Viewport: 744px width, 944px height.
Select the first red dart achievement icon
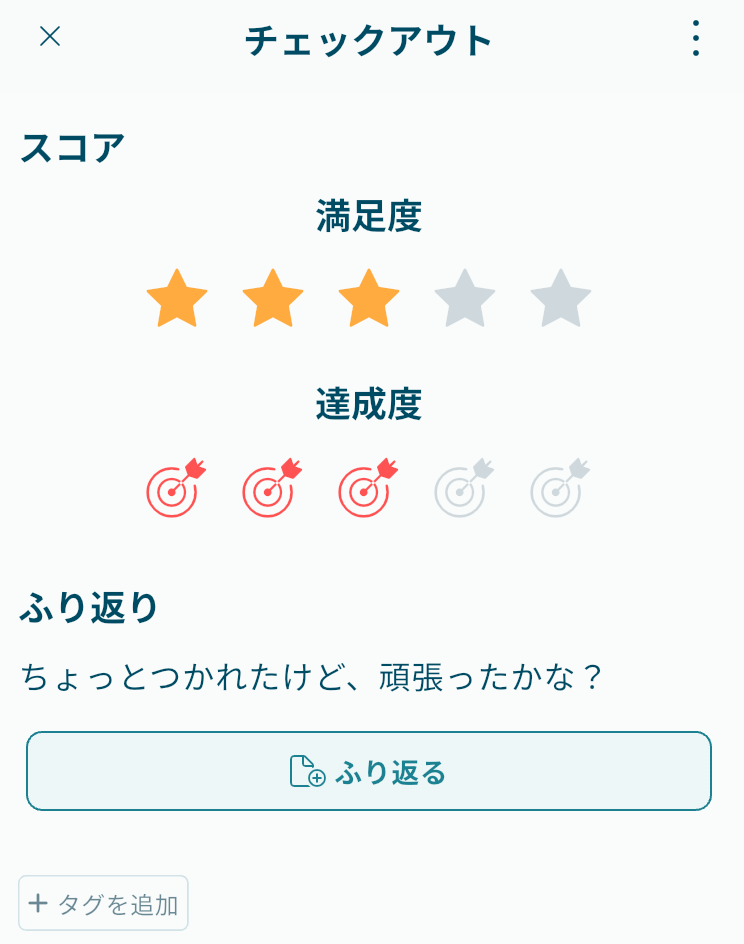[x=177, y=488]
